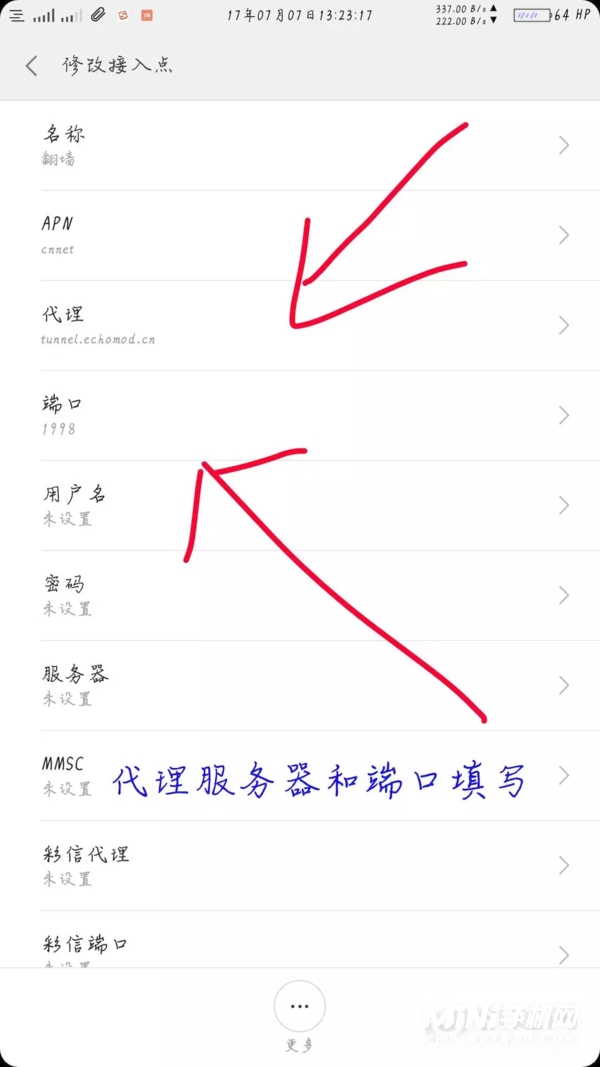Go back from 修改接入点 screen
600x1067 pixels.
point(31,66)
